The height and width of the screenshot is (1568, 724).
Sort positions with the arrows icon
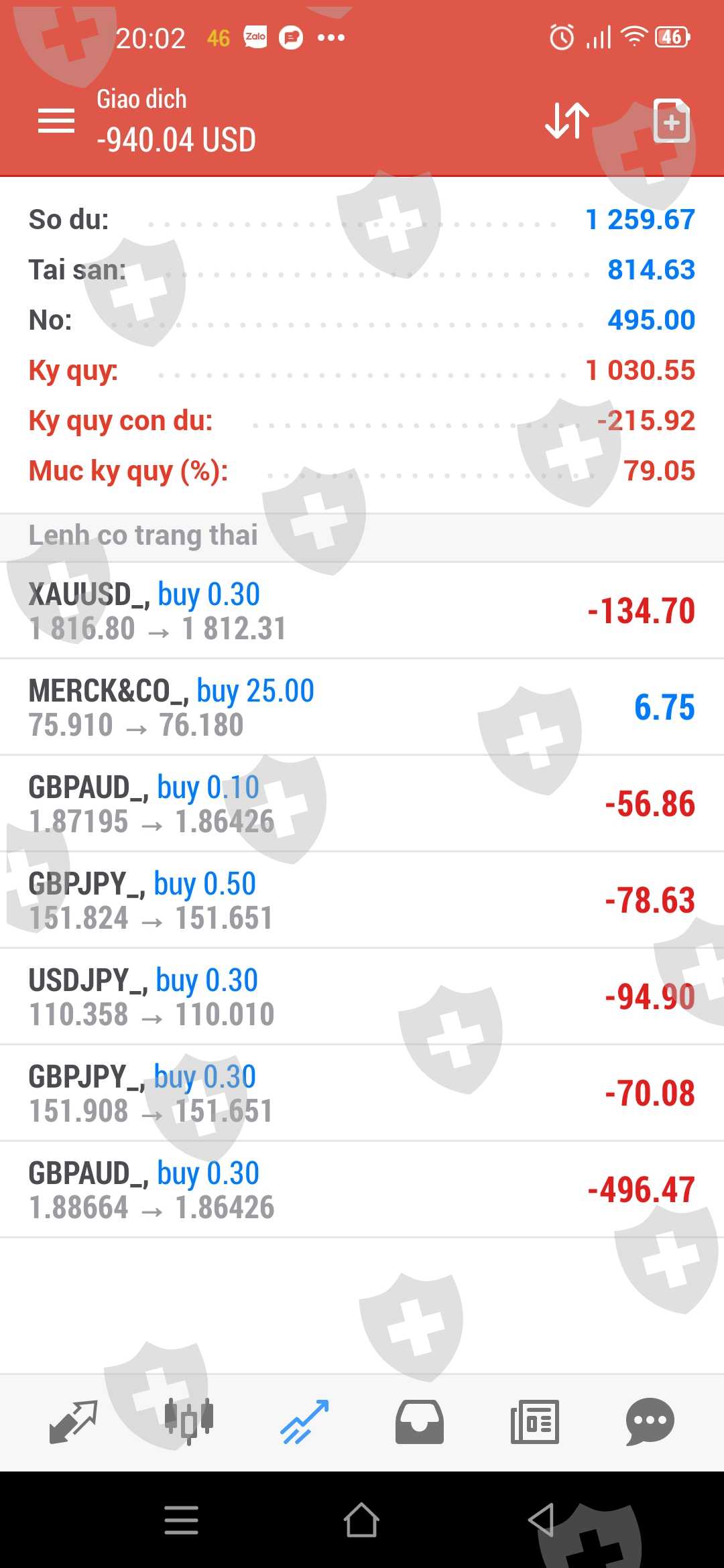coord(567,121)
